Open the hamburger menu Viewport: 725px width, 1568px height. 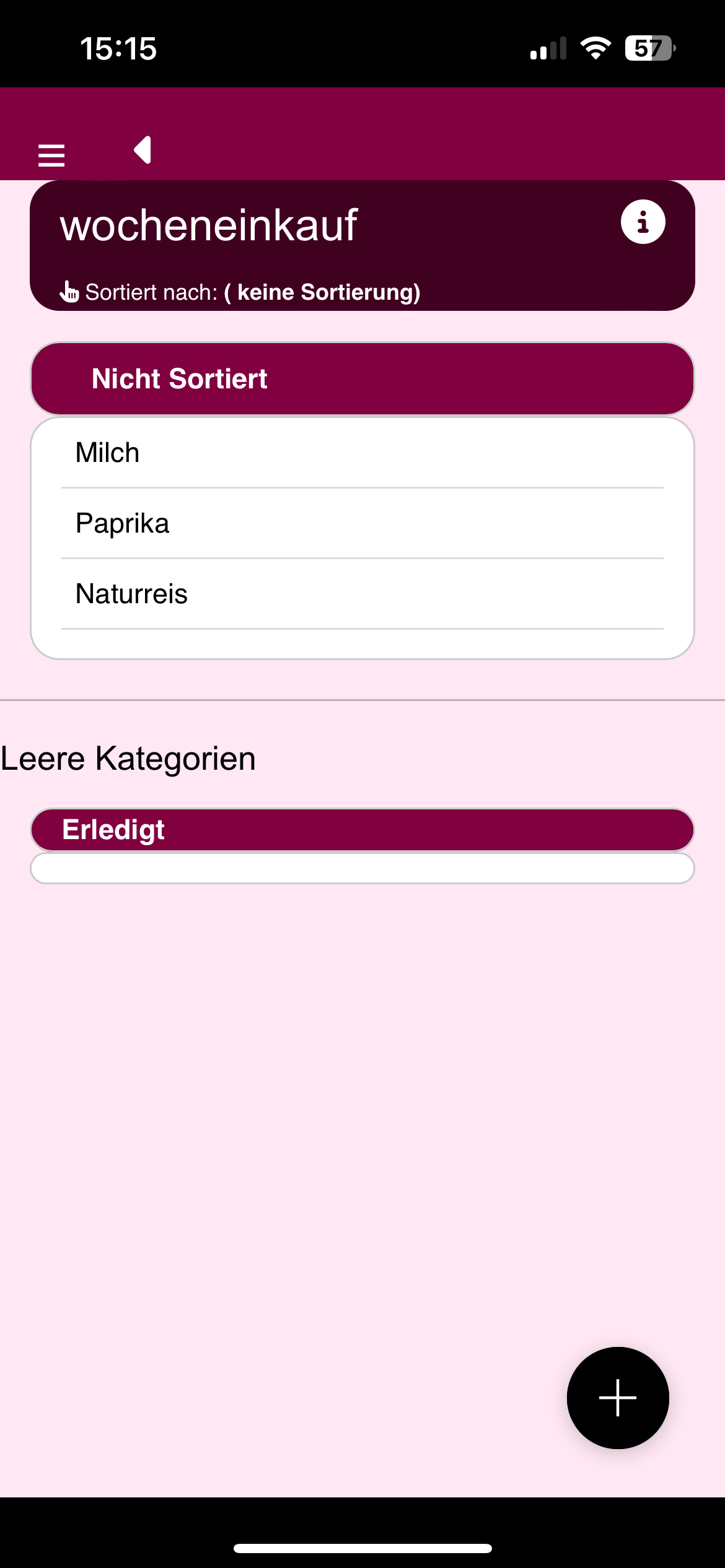click(51, 154)
